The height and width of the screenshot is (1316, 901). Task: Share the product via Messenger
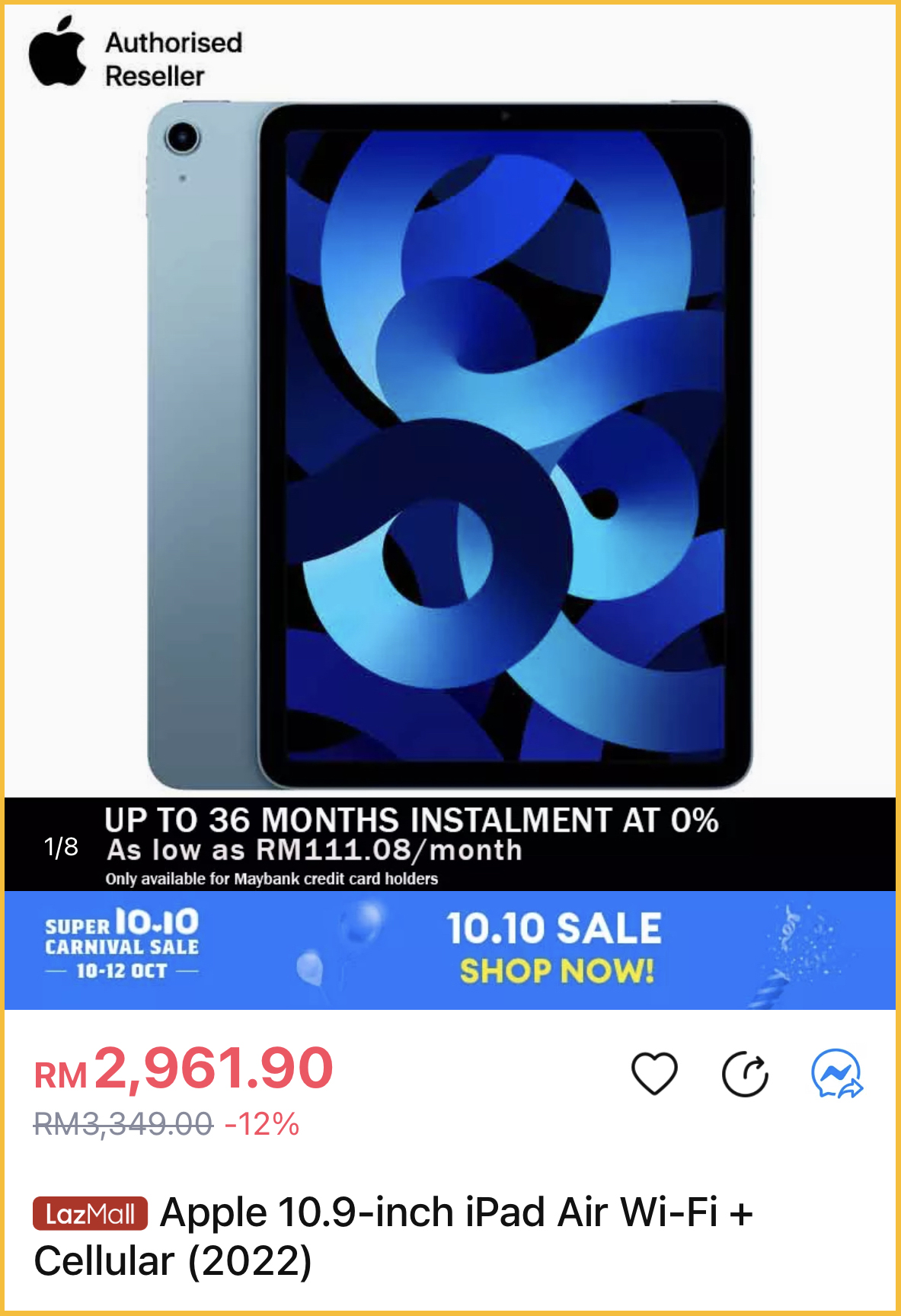coord(836,1074)
